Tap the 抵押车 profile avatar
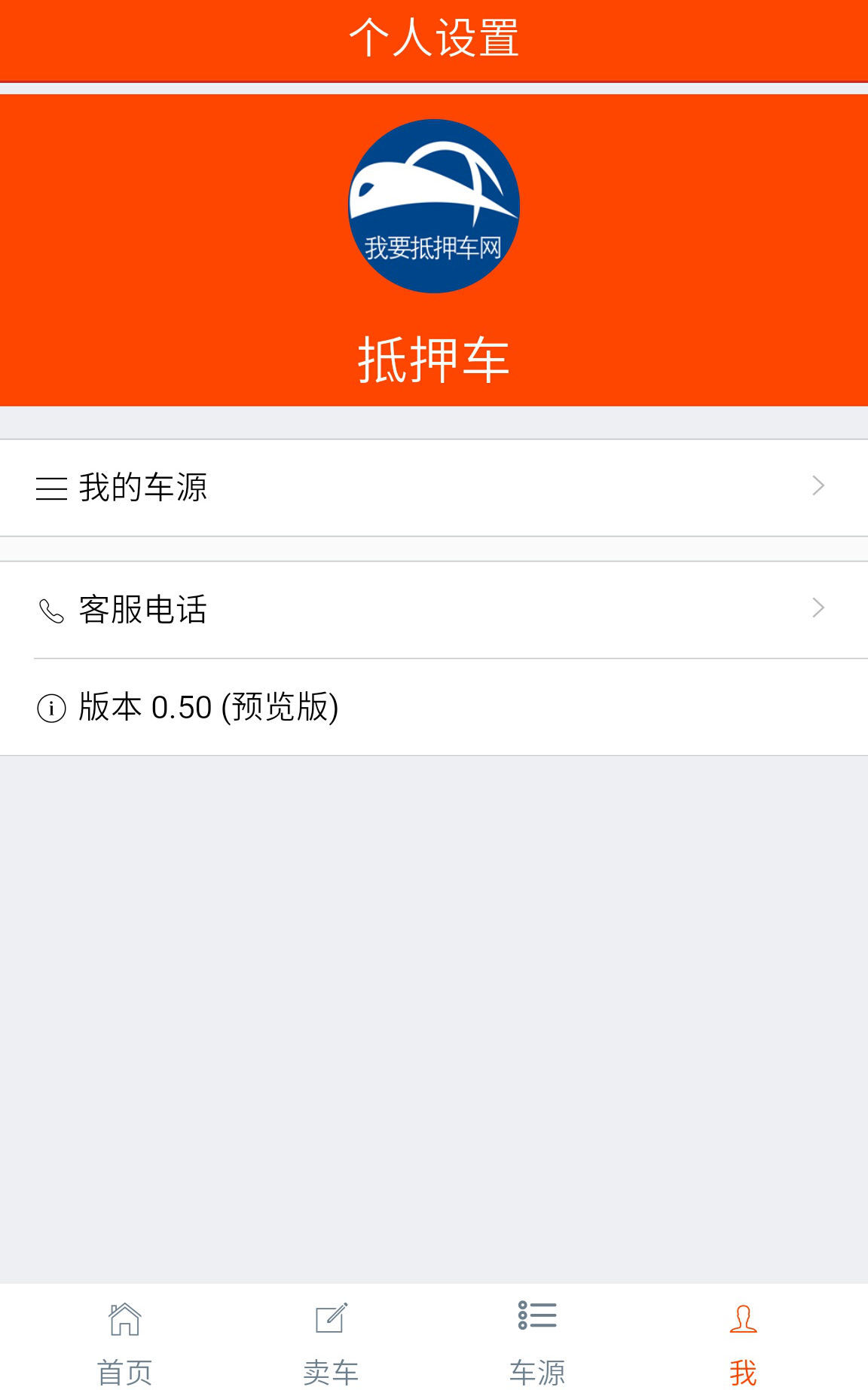The image size is (868, 1390). pos(434,206)
